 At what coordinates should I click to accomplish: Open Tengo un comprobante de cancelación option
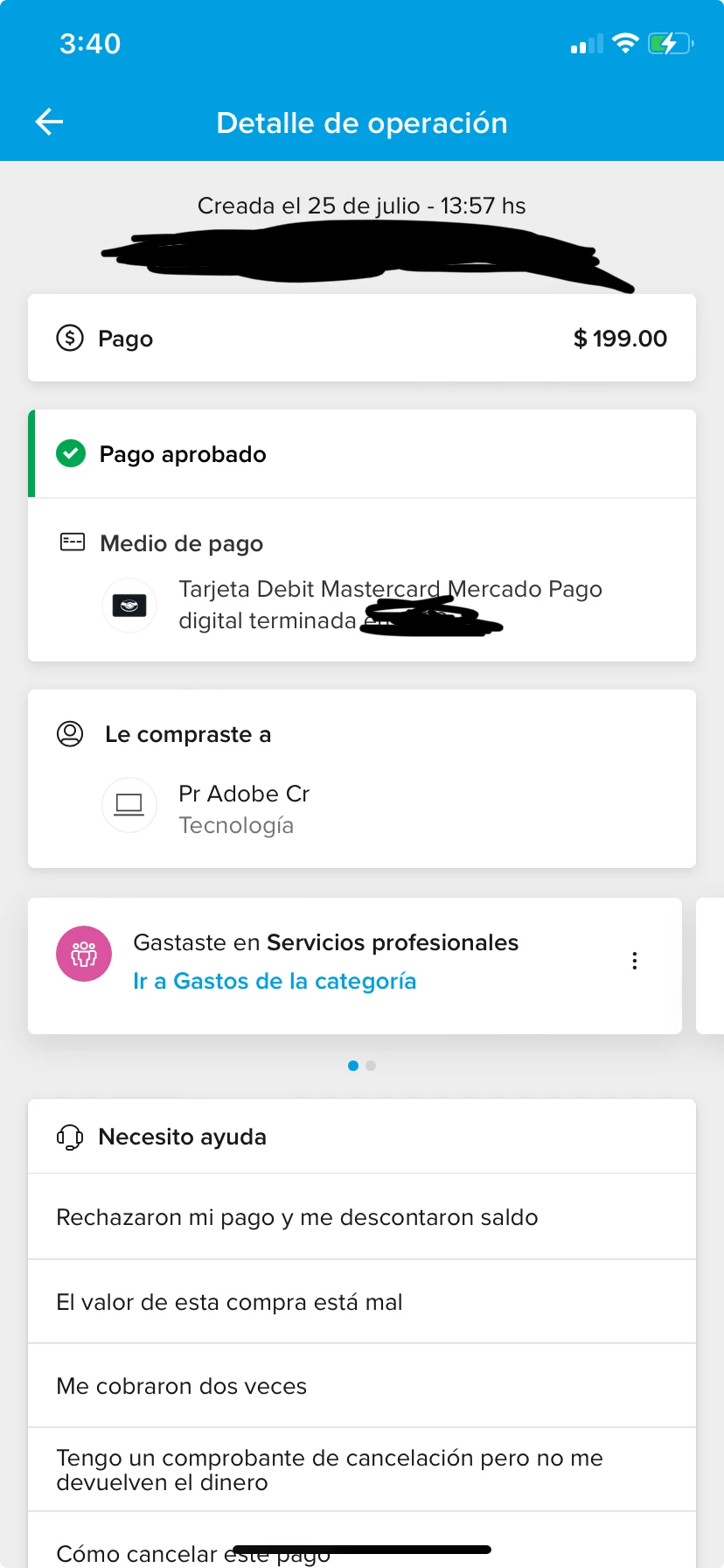click(329, 1470)
